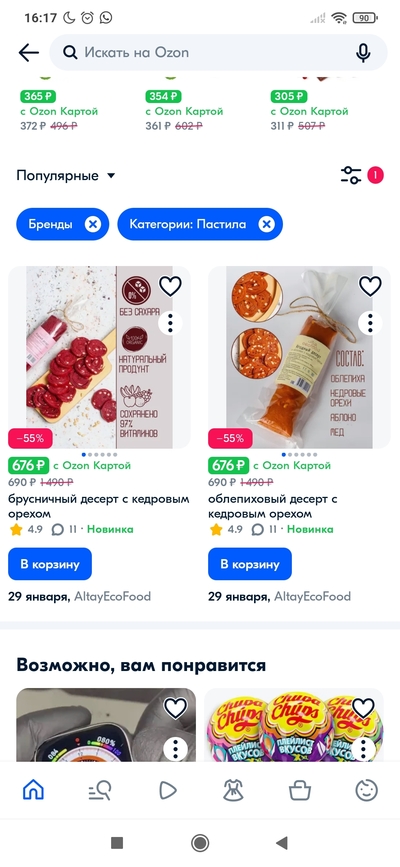The height and width of the screenshot is (867, 400).
Task: Add брусничный десерт to cart
Action: point(50,564)
